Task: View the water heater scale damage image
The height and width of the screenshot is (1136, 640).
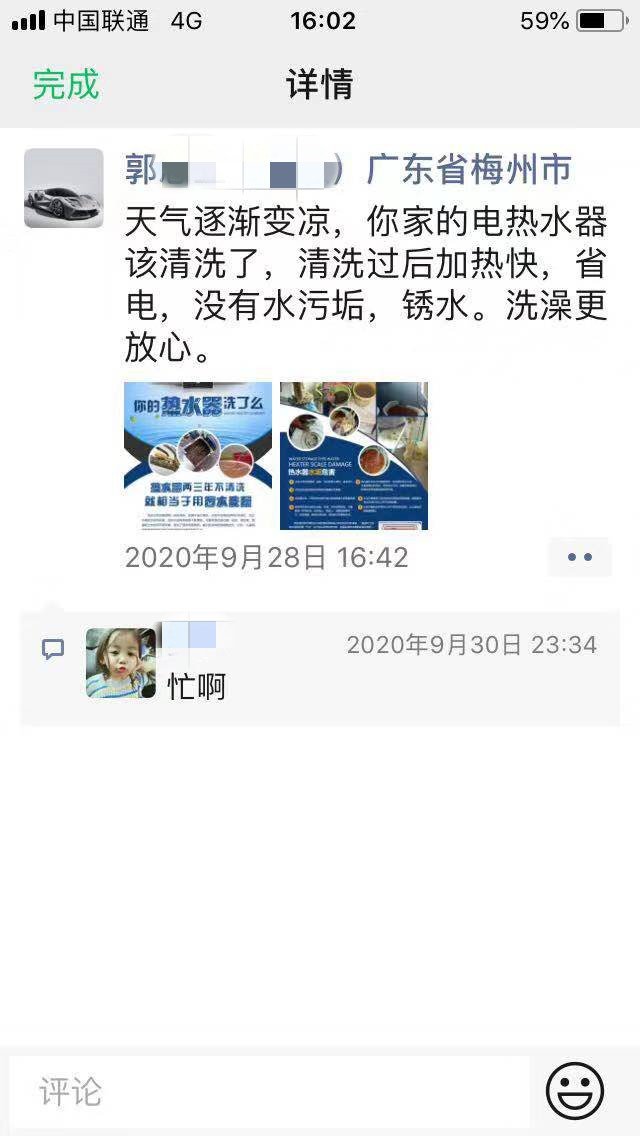Action: (x=354, y=455)
